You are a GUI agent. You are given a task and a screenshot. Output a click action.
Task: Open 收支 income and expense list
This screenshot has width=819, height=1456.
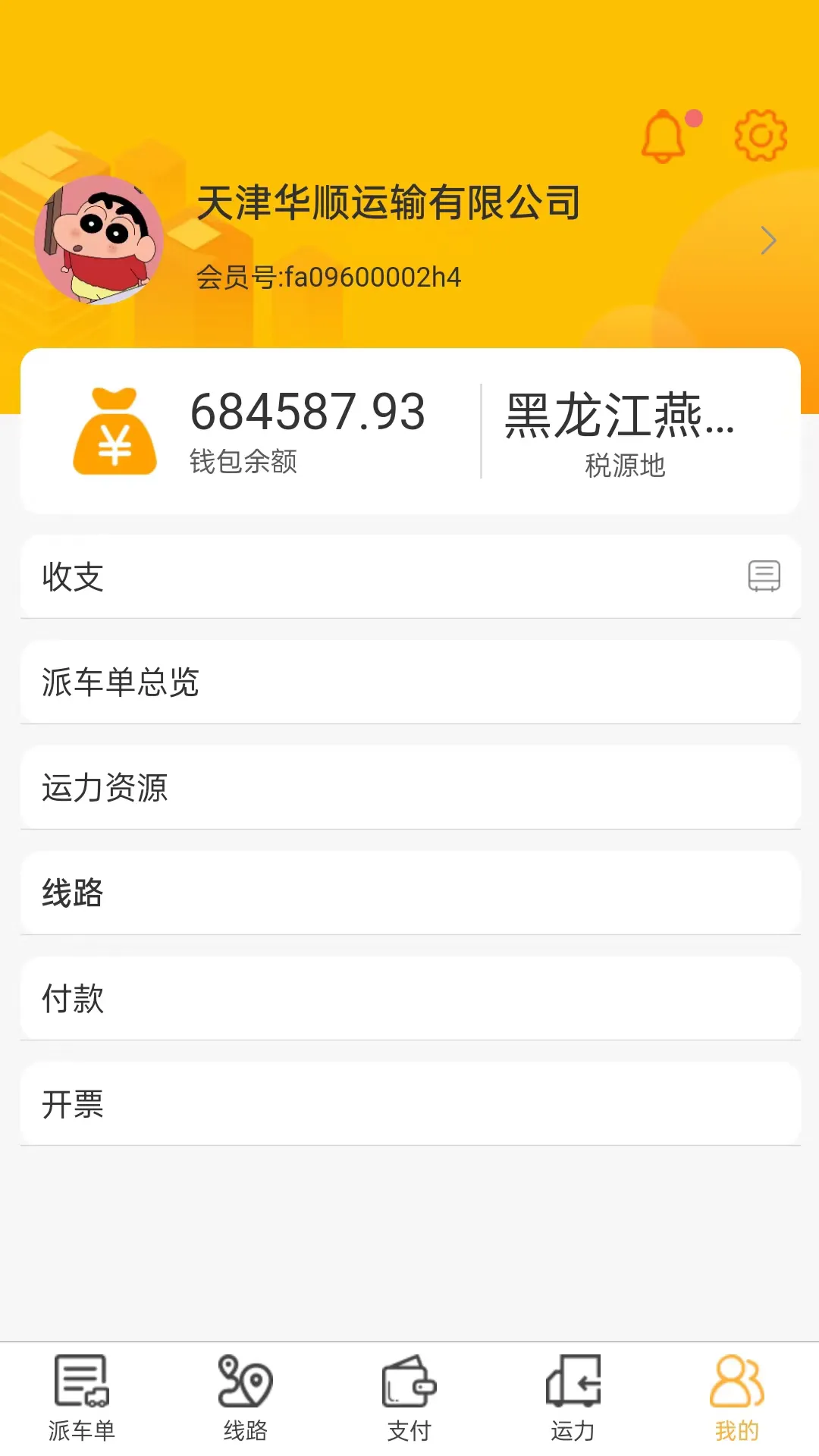click(x=409, y=576)
